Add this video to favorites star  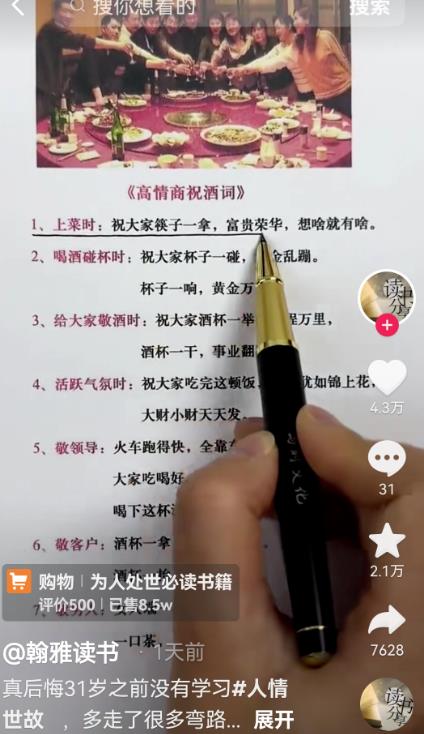click(x=387, y=540)
